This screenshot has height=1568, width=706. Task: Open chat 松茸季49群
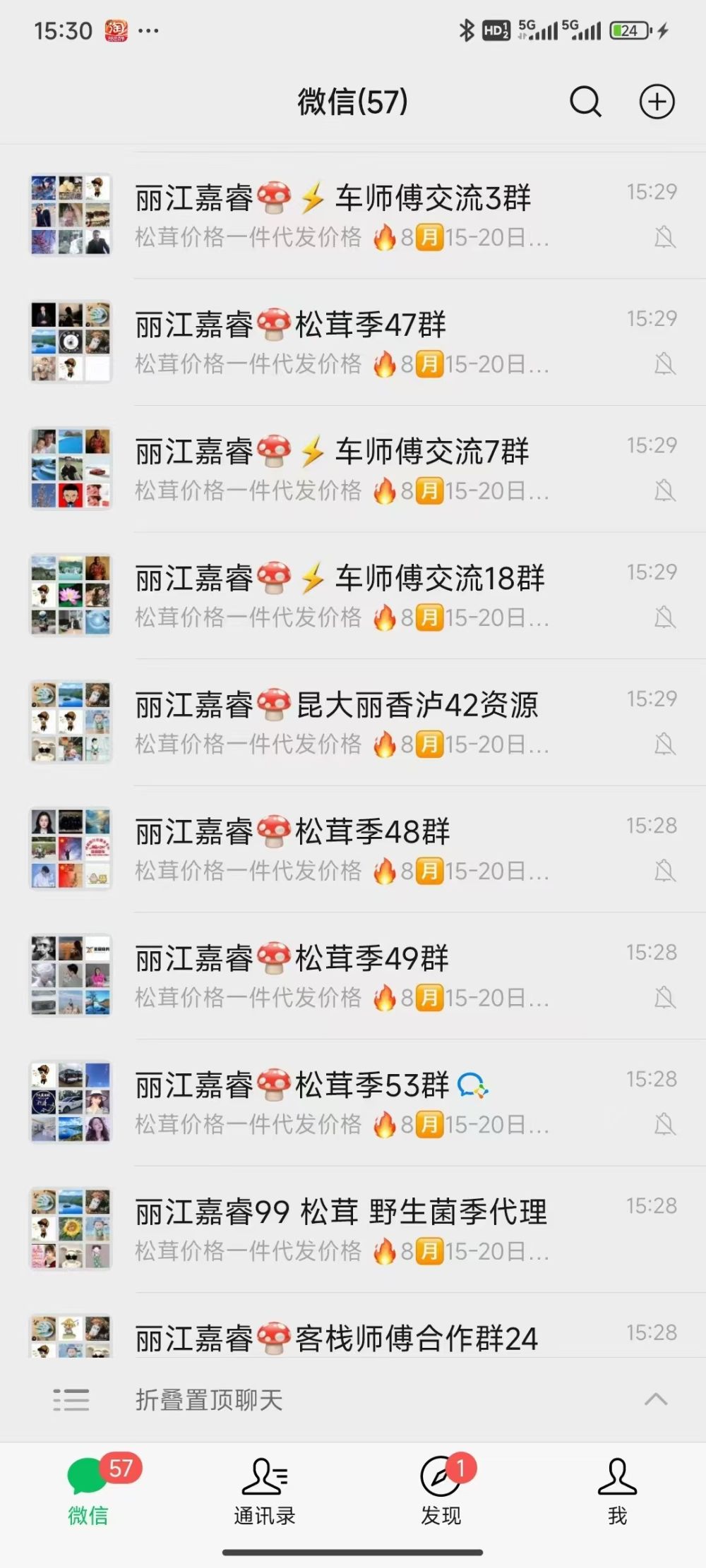[353, 975]
